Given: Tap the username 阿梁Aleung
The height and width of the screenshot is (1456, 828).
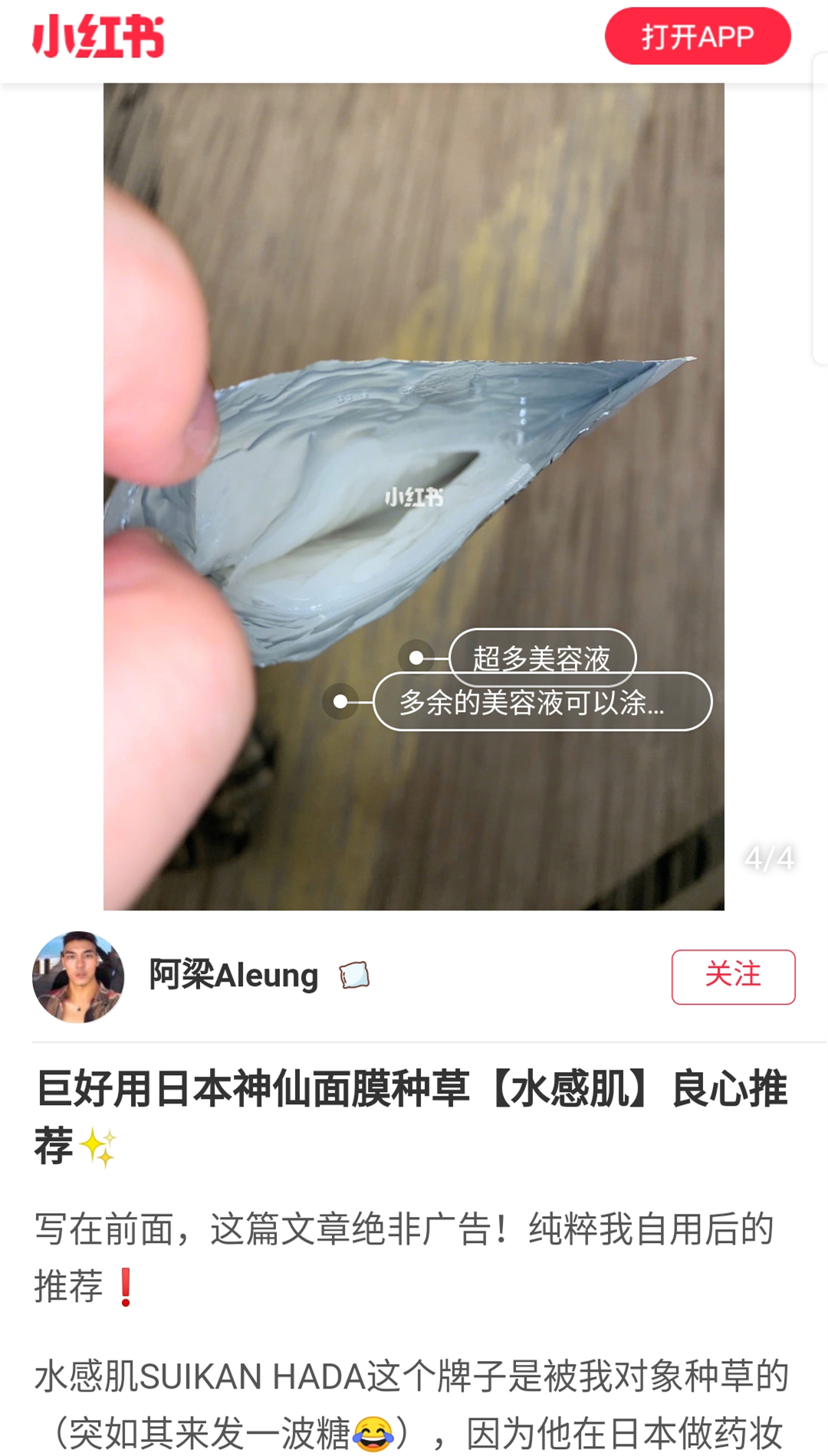Looking at the screenshot, I should [234, 976].
